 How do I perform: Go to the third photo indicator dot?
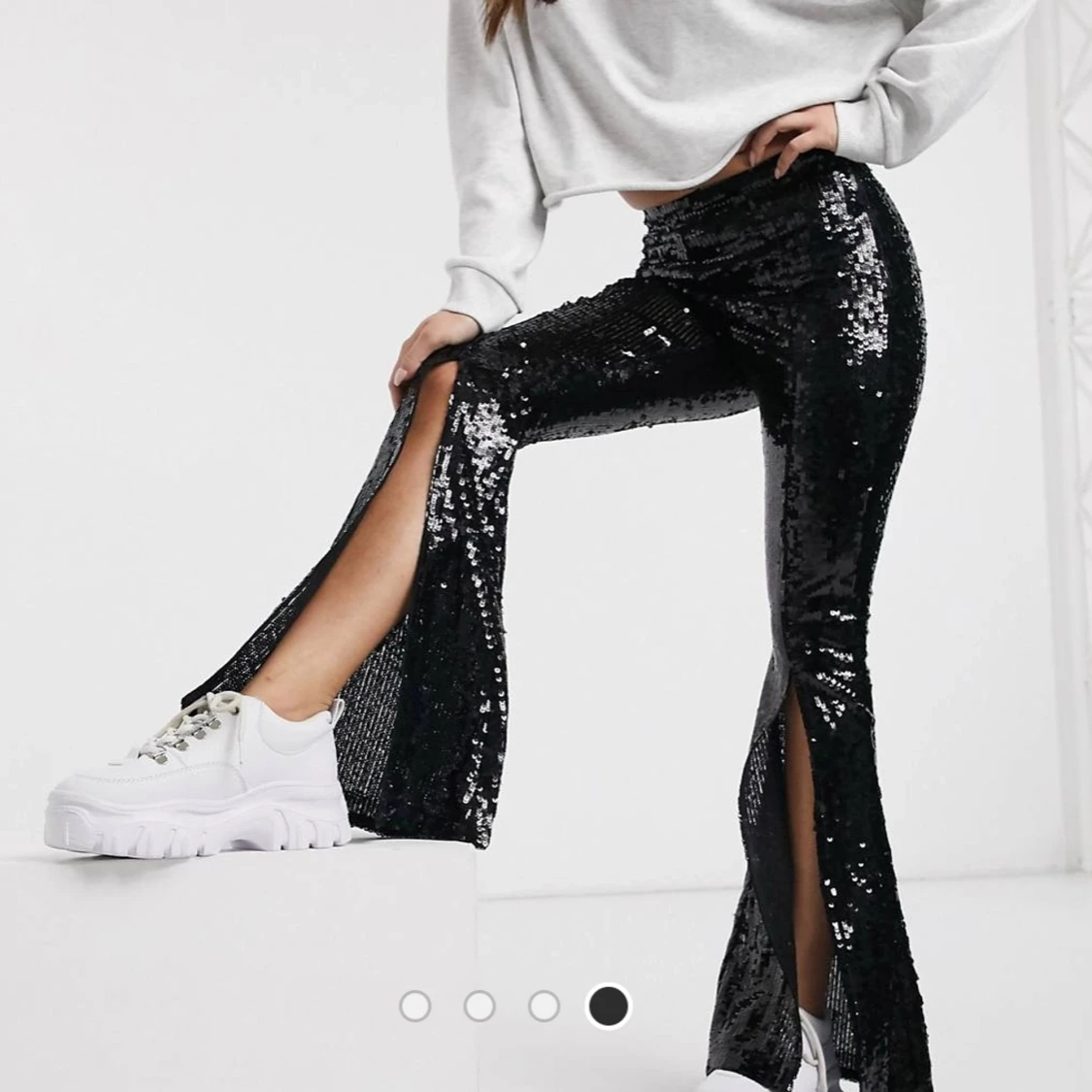544,1006
